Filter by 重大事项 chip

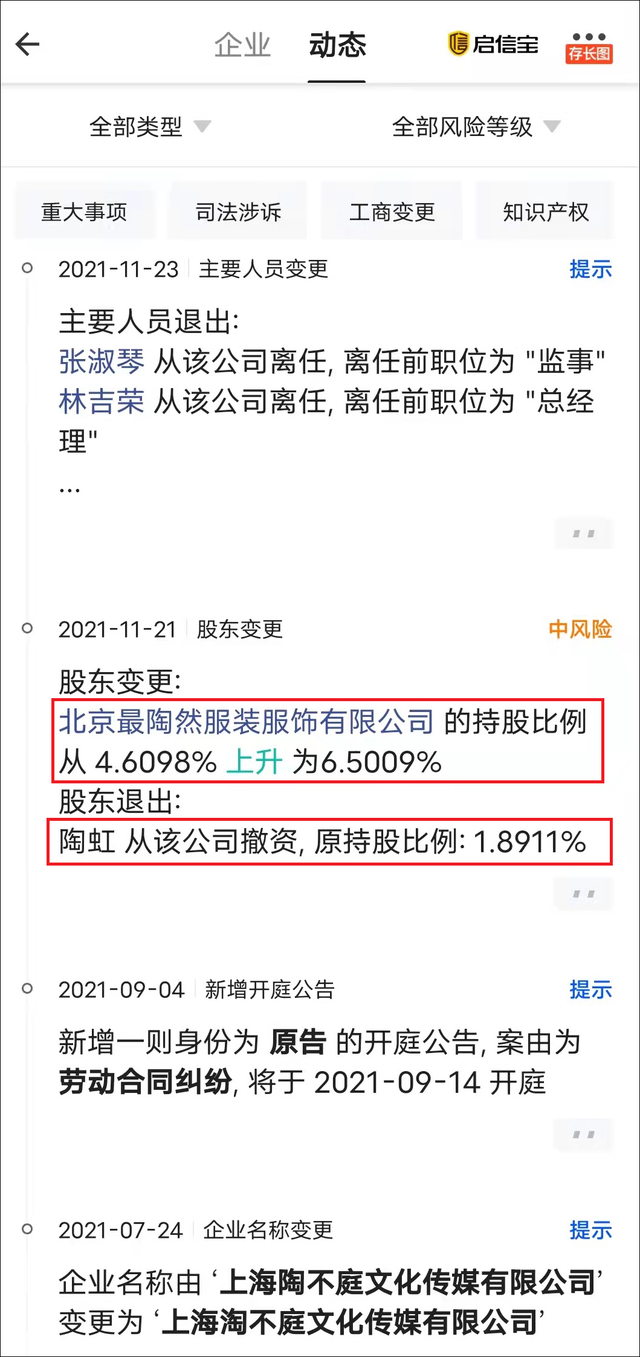coord(84,212)
